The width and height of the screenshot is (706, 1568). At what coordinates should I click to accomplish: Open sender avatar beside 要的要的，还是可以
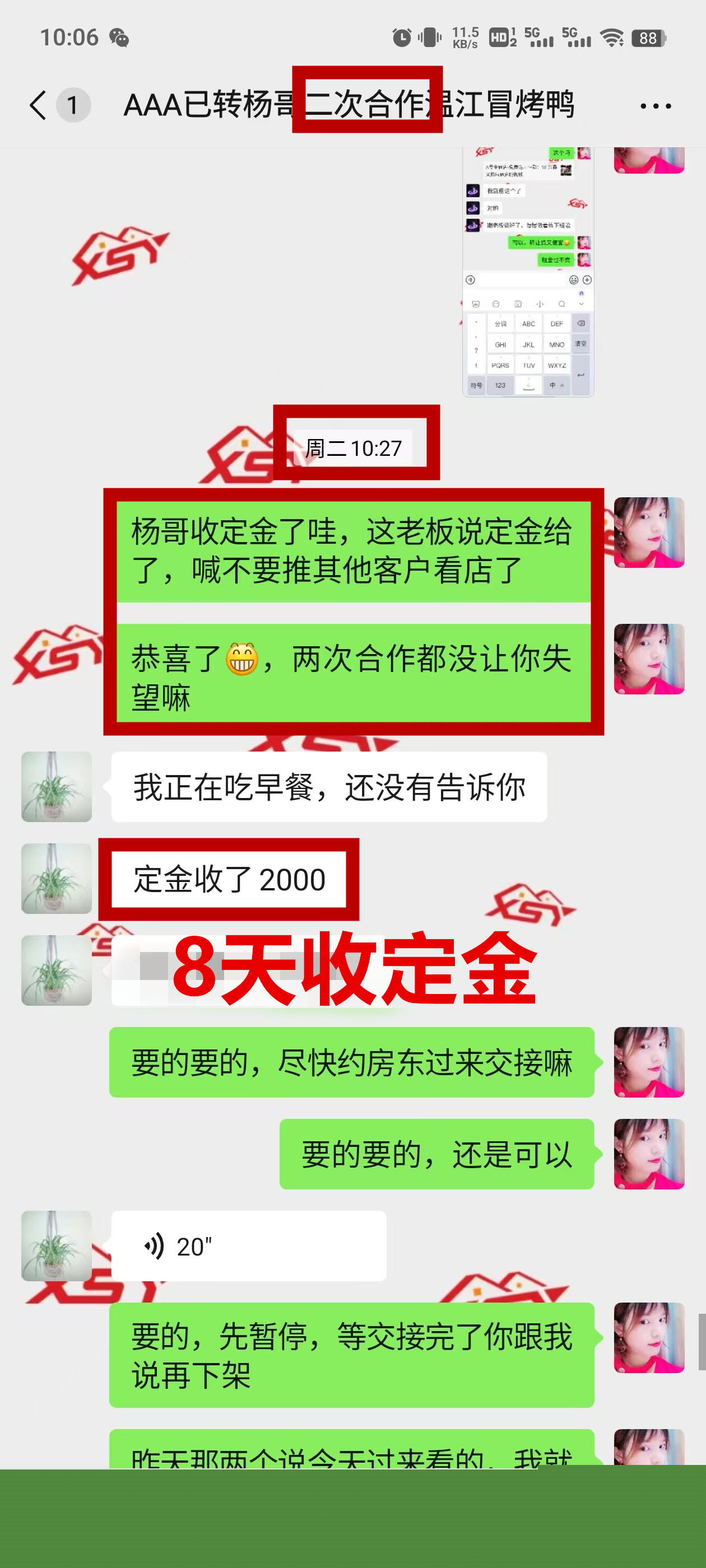pyautogui.click(x=649, y=1154)
